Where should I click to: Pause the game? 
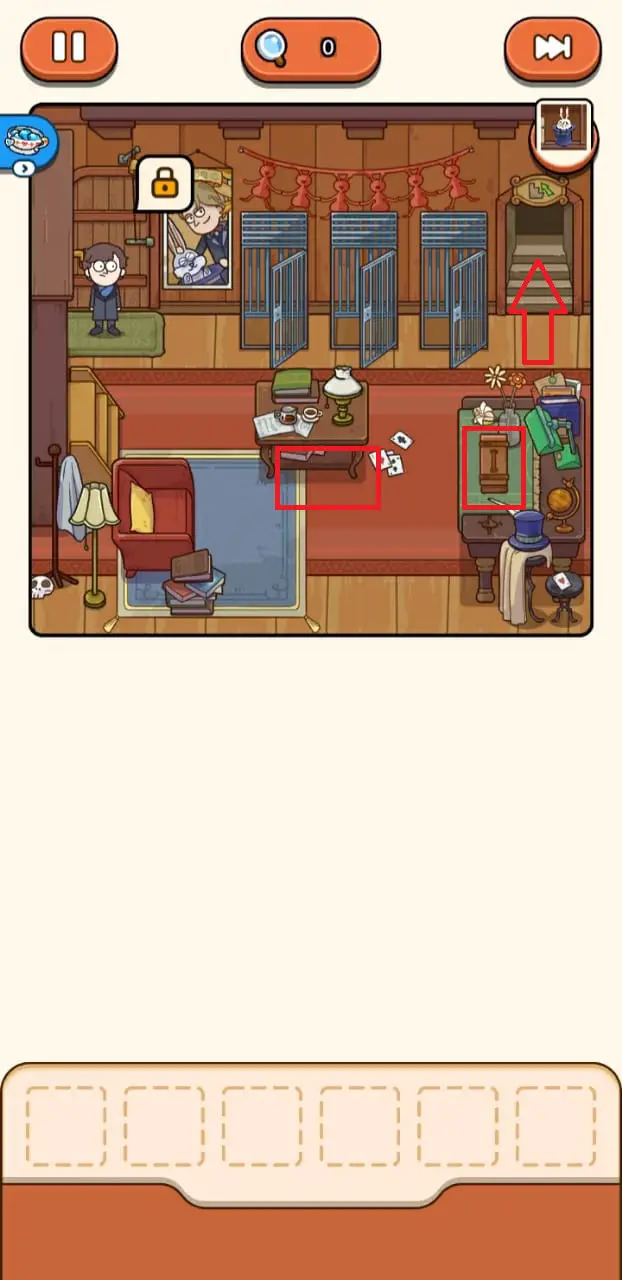coord(69,47)
